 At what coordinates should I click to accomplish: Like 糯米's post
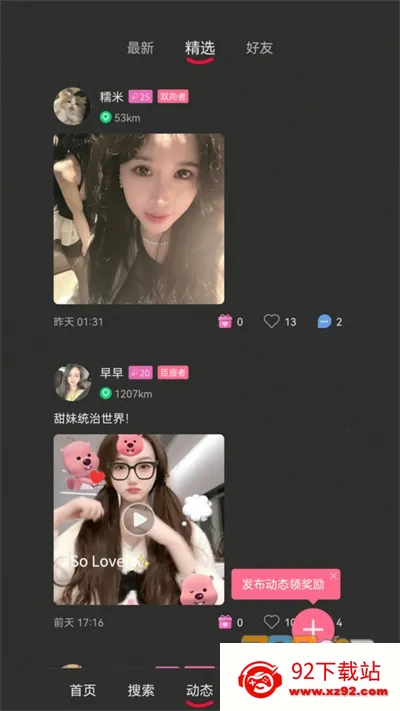(x=272, y=321)
